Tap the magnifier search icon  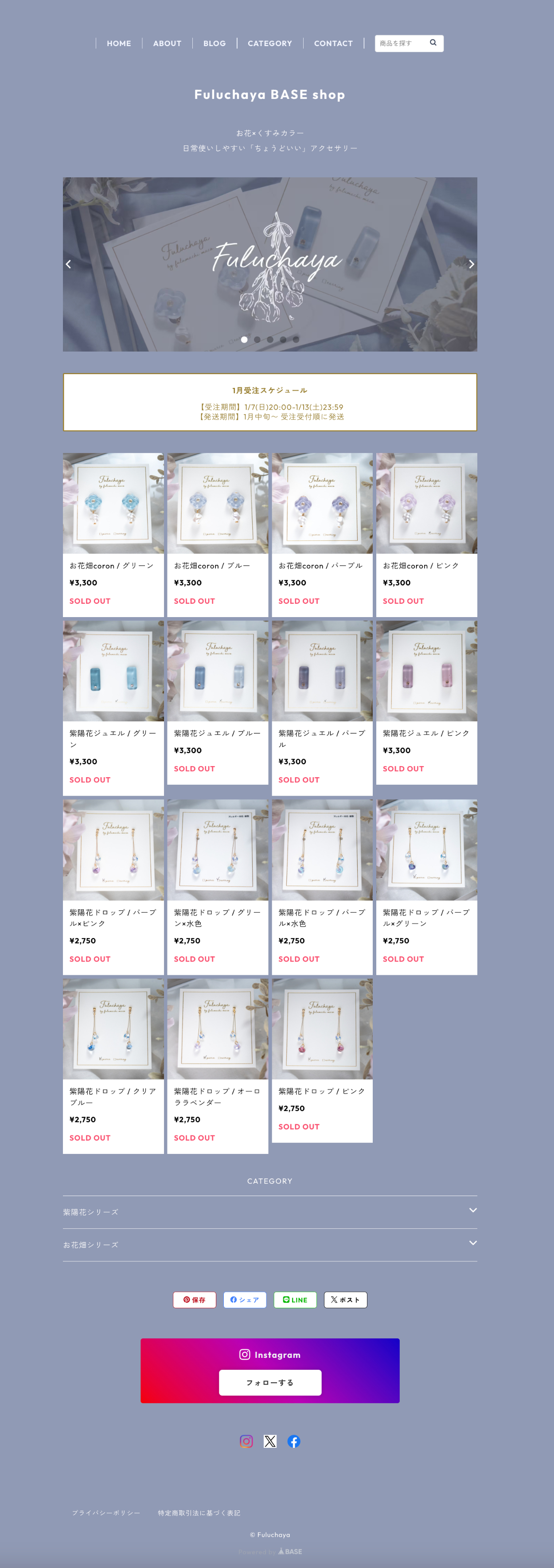tap(433, 43)
